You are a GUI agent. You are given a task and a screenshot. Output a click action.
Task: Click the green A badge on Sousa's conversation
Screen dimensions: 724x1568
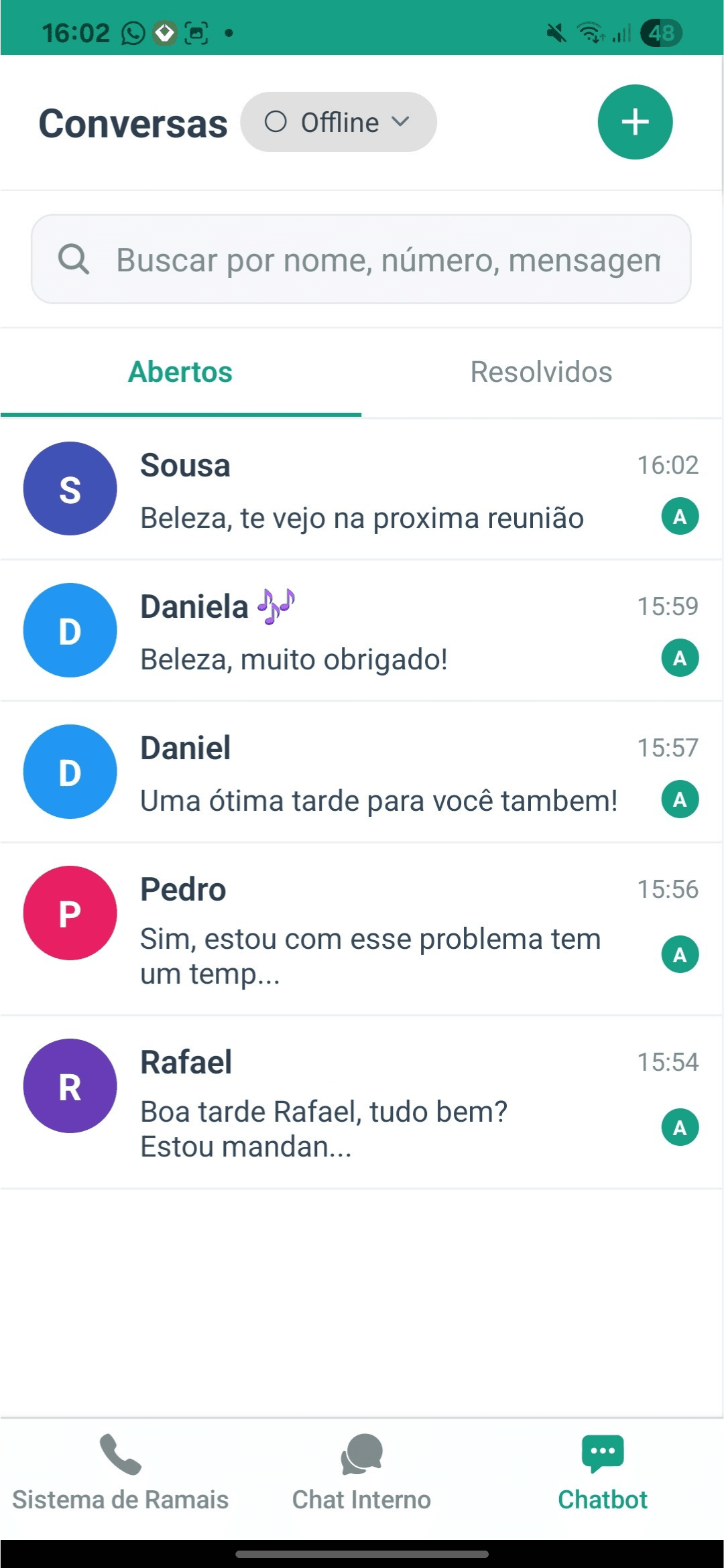[x=679, y=516]
